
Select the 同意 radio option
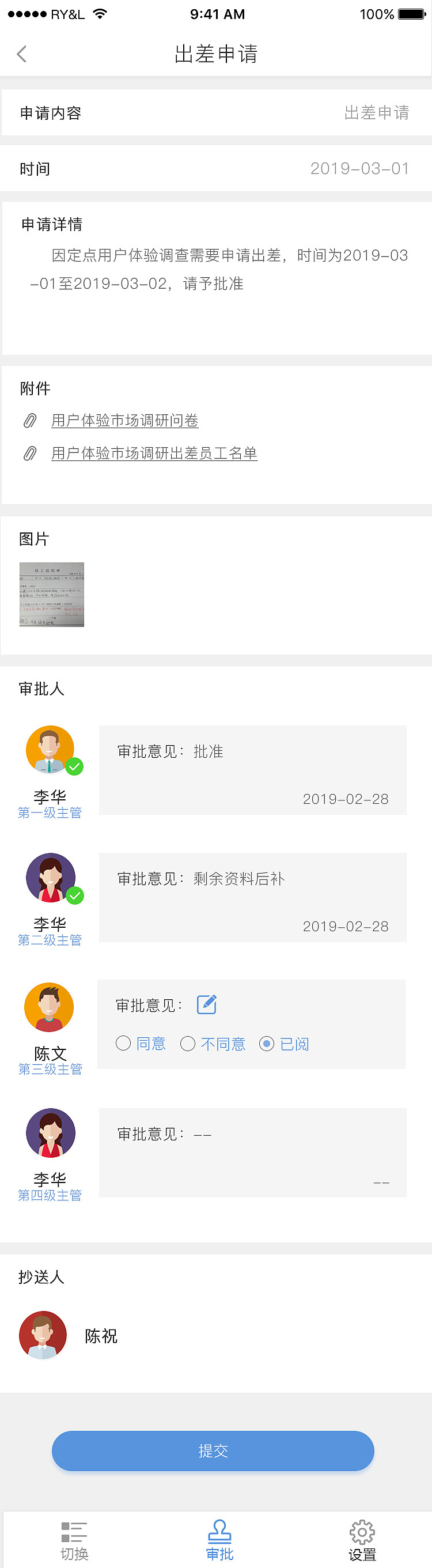tap(123, 1043)
